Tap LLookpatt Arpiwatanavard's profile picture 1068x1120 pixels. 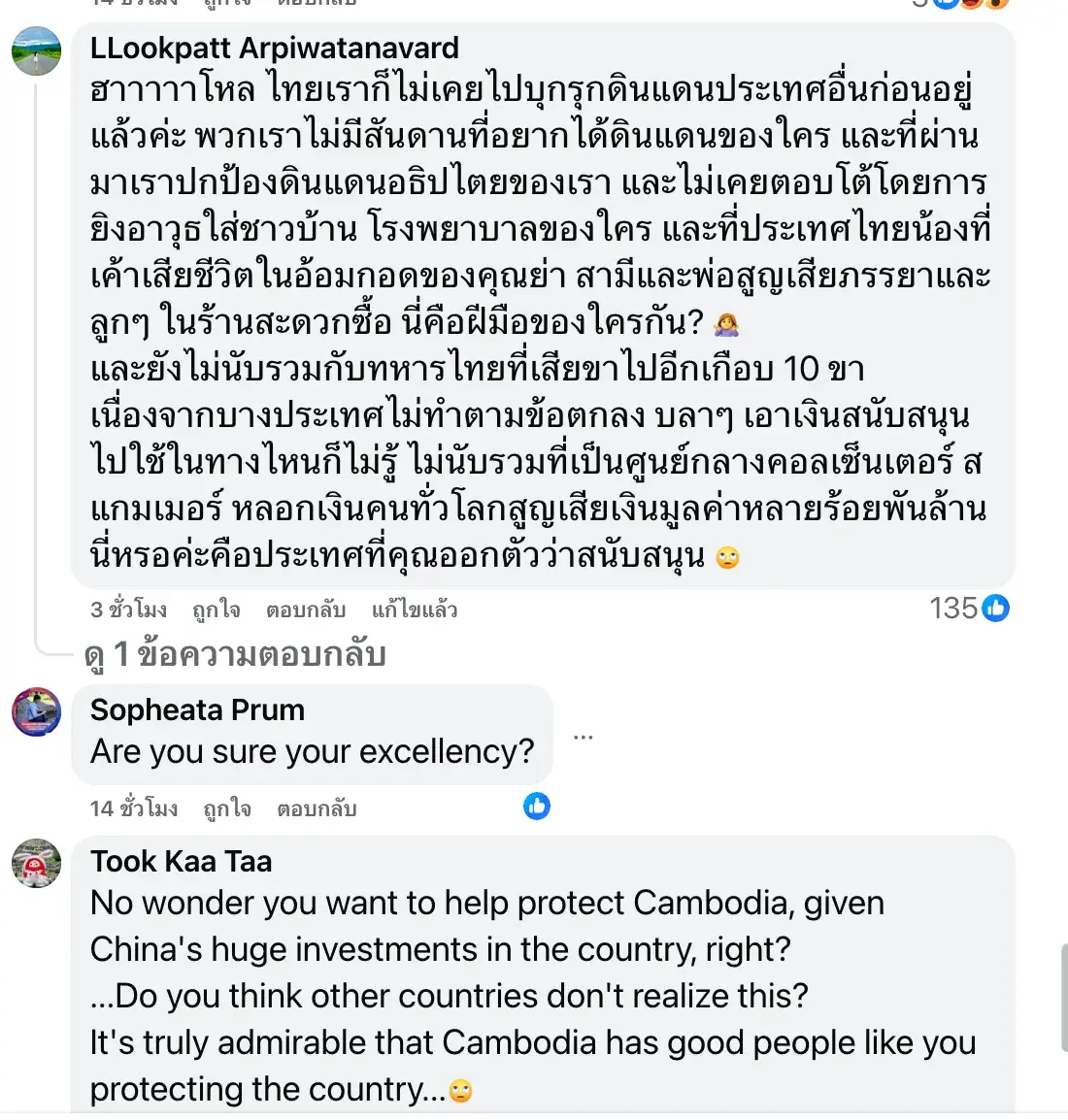pyautogui.click(x=36, y=50)
